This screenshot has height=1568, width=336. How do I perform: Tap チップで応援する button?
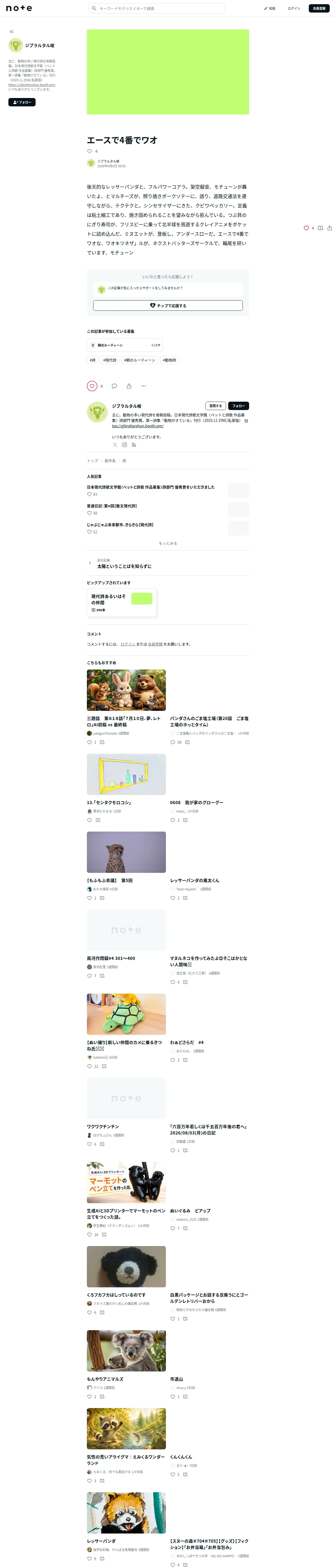point(168,305)
